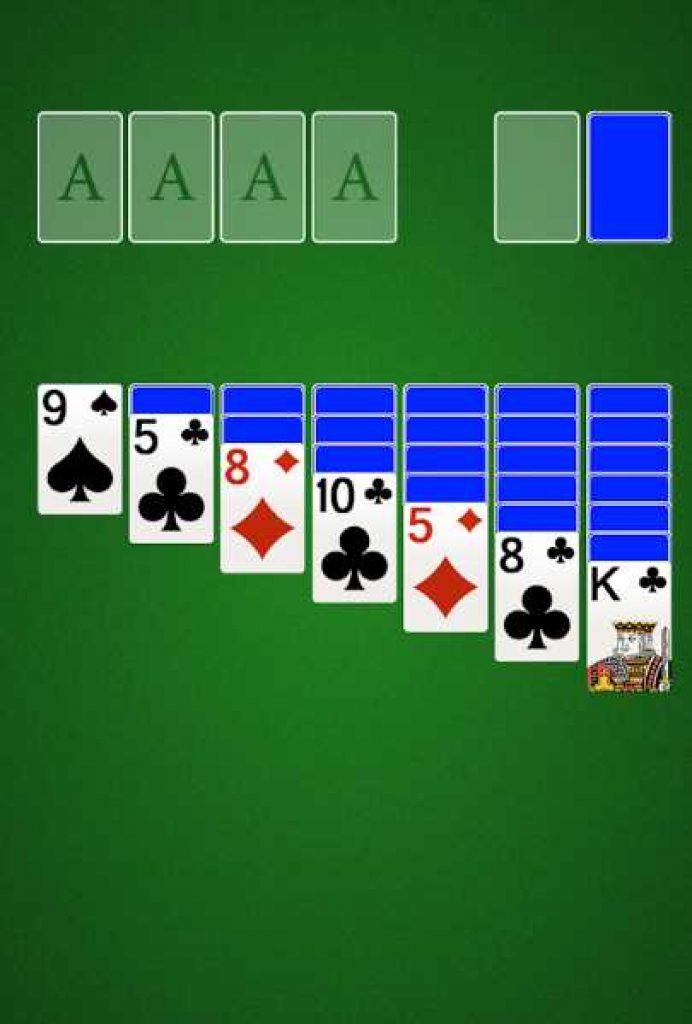Tap the King of clubs card

tap(628, 628)
